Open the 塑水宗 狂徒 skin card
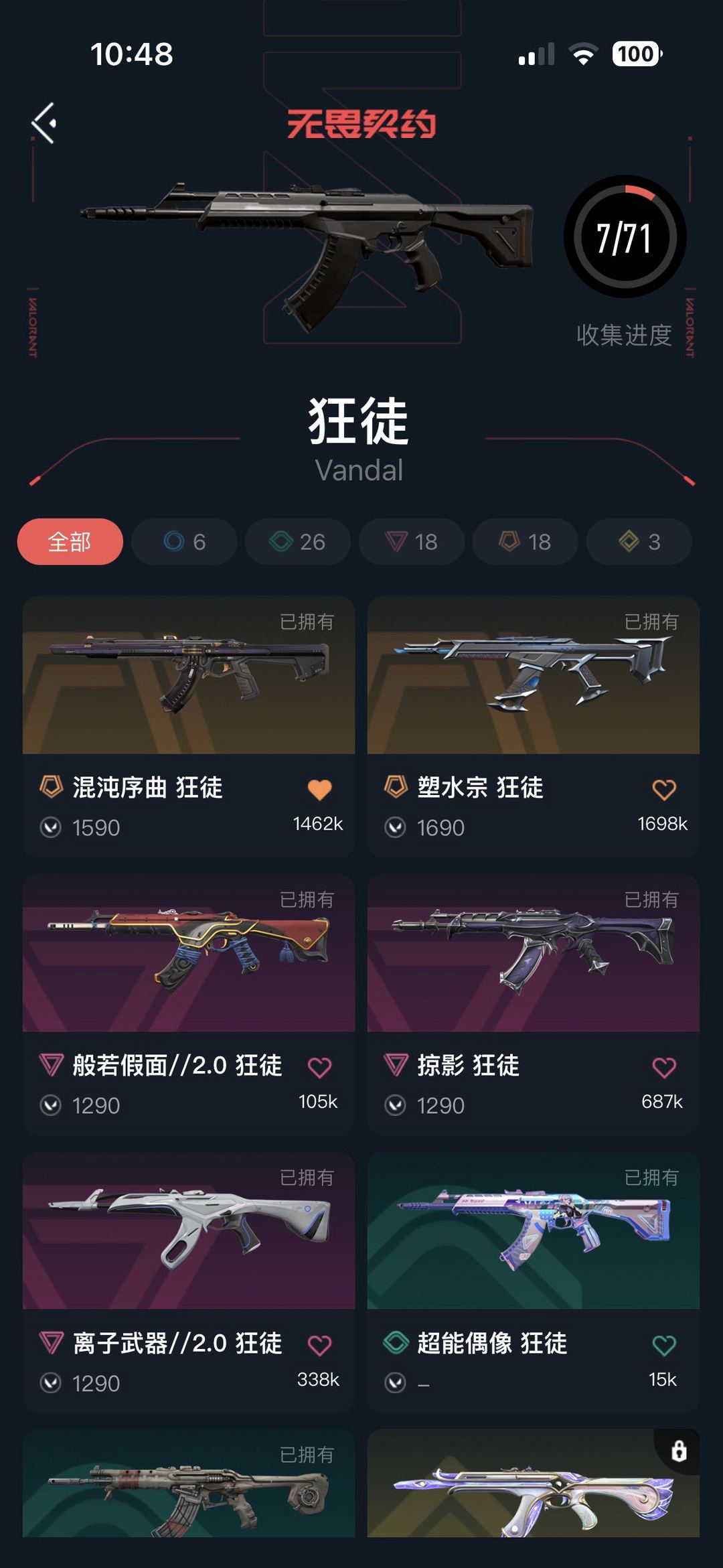723x1568 pixels. tap(534, 726)
